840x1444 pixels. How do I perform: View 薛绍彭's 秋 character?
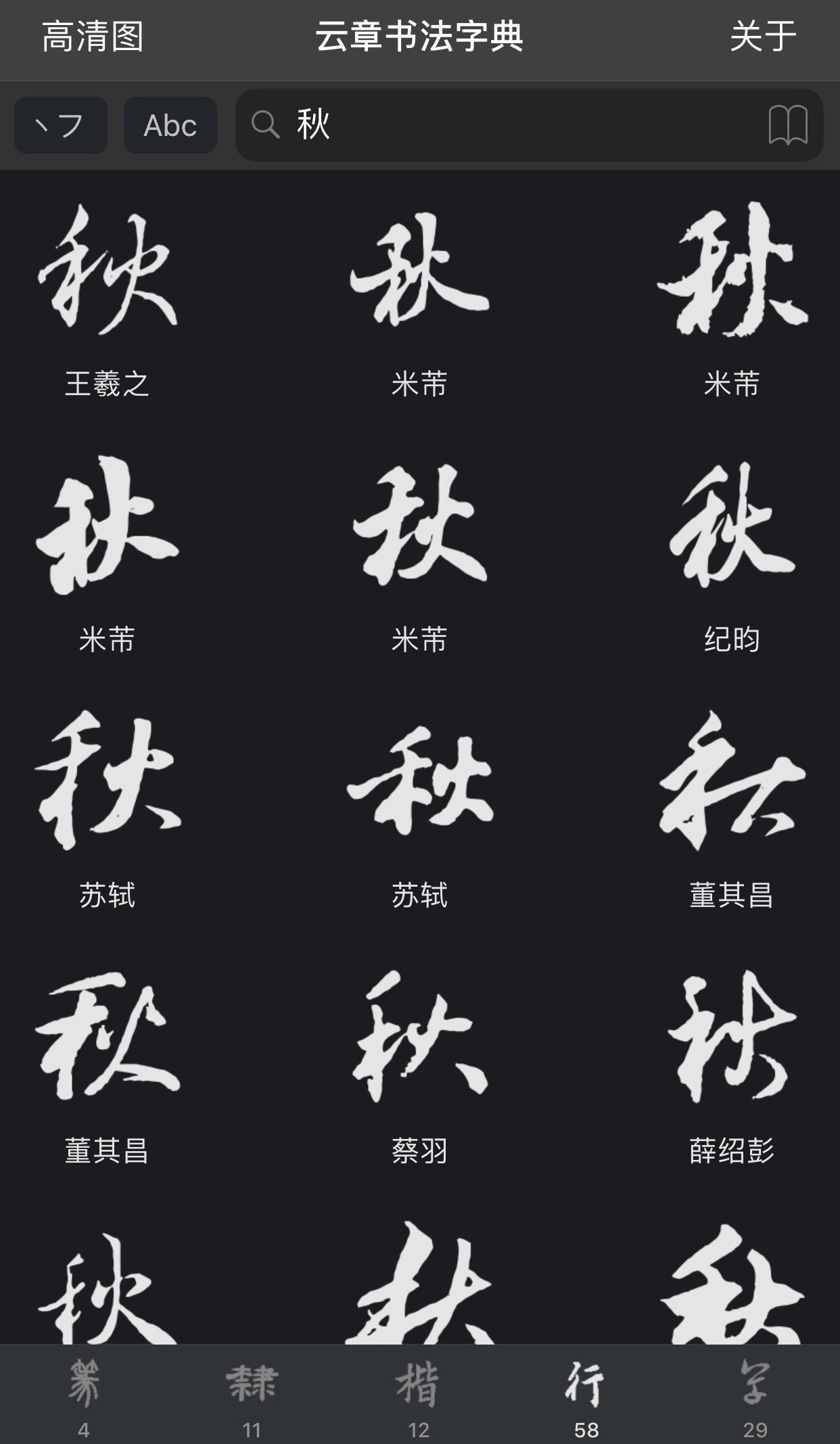click(x=732, y=1036)
